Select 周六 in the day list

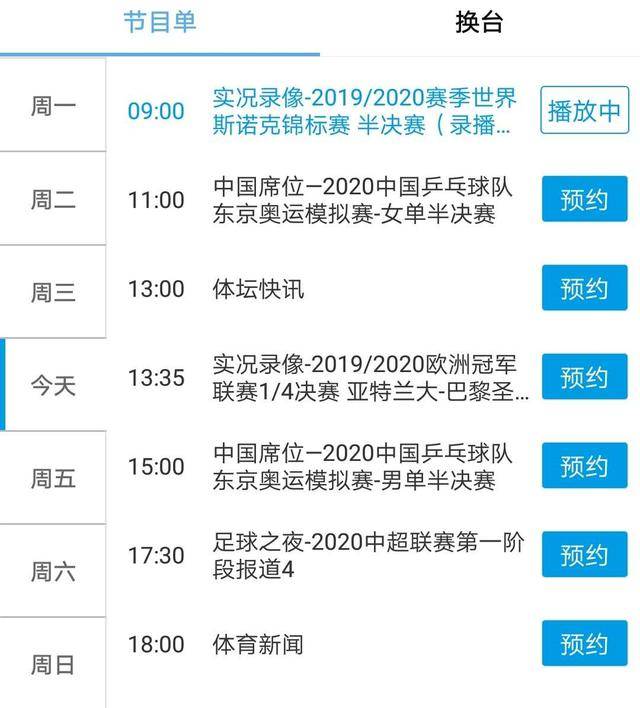[53, 571]
